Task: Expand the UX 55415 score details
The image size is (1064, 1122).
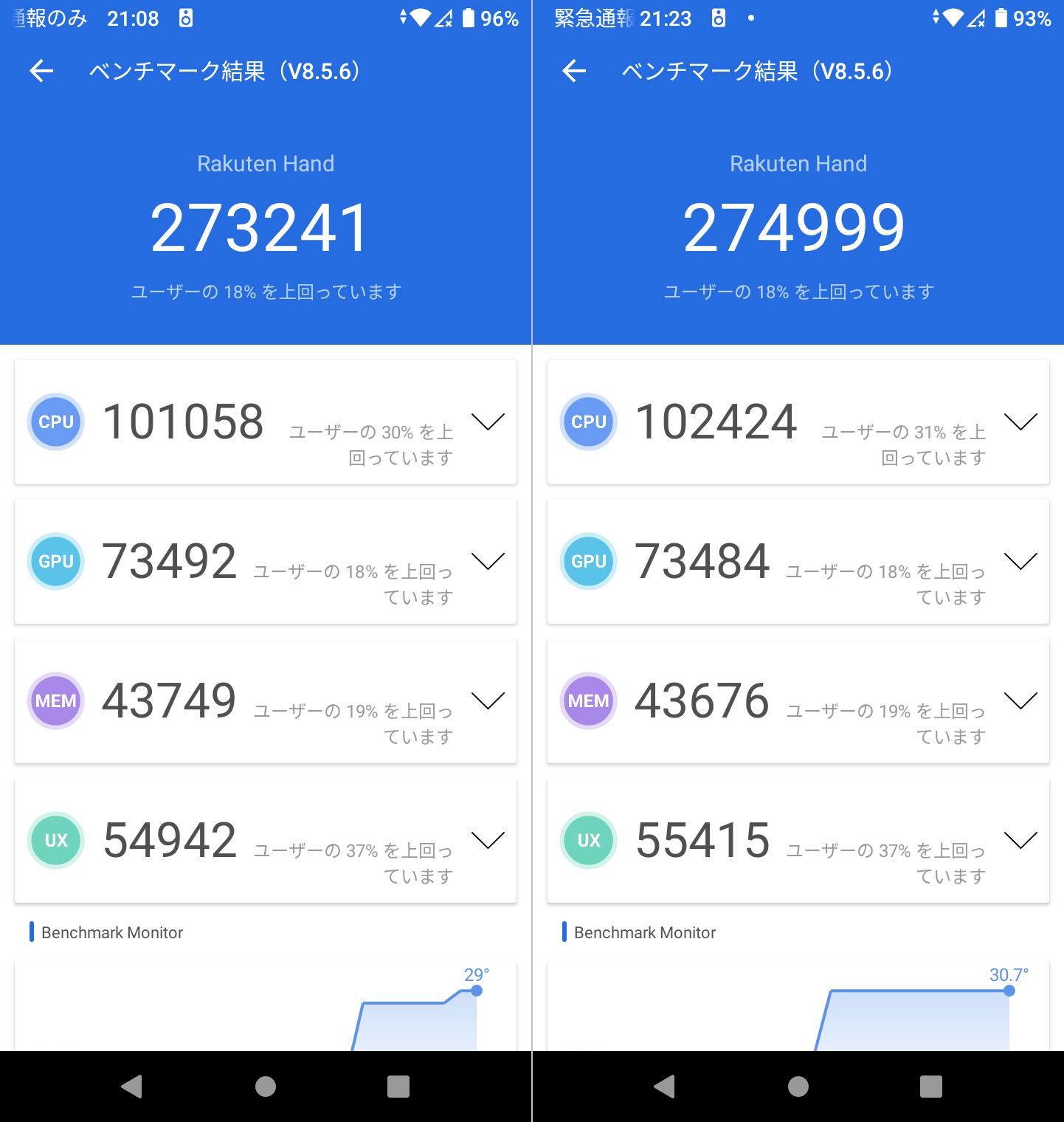Action: 1020,840
